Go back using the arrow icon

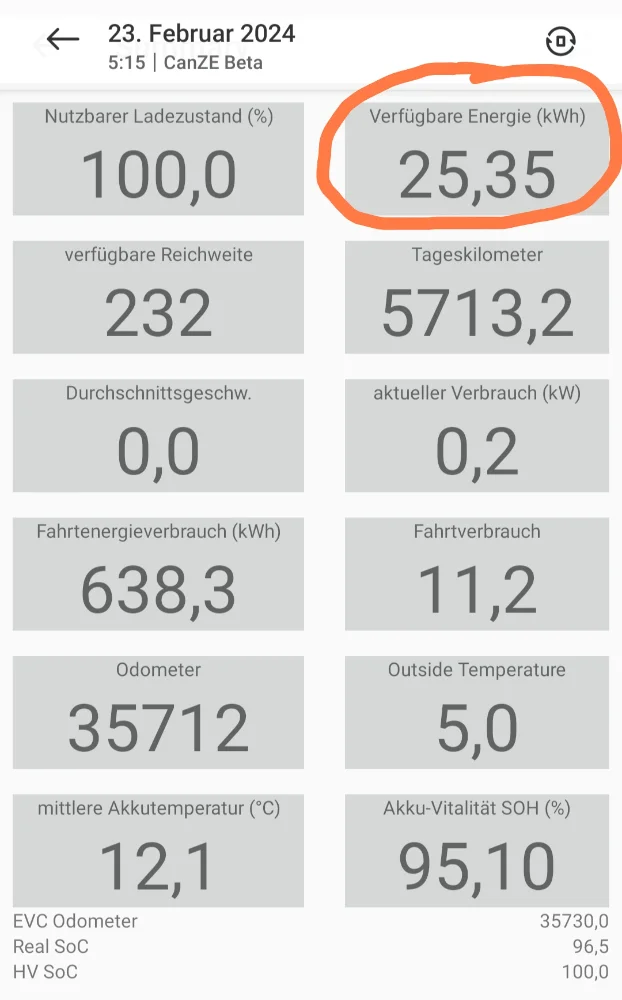[63, 40]
